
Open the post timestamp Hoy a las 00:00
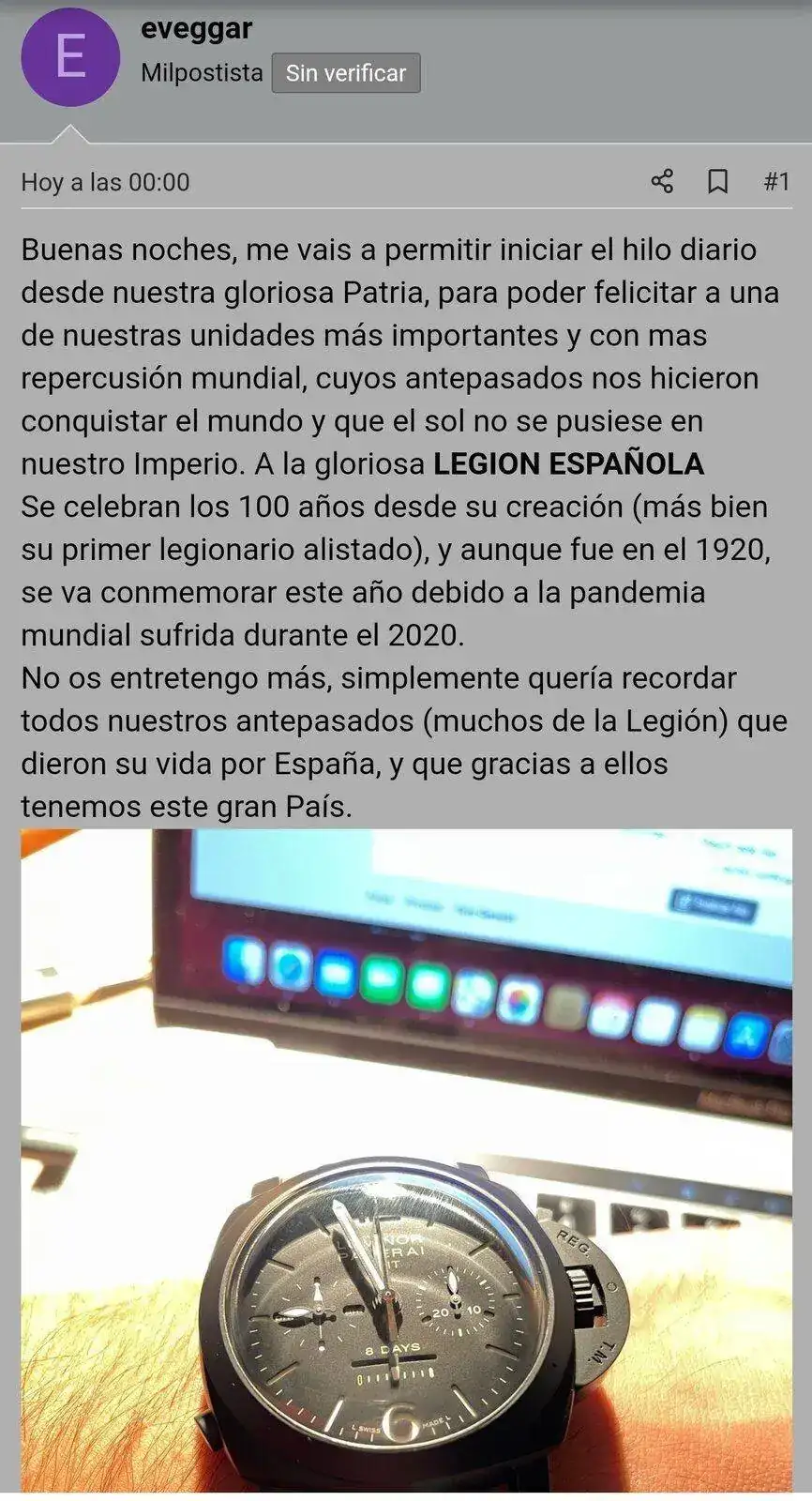pyautogui.click(x=105, y=182)
